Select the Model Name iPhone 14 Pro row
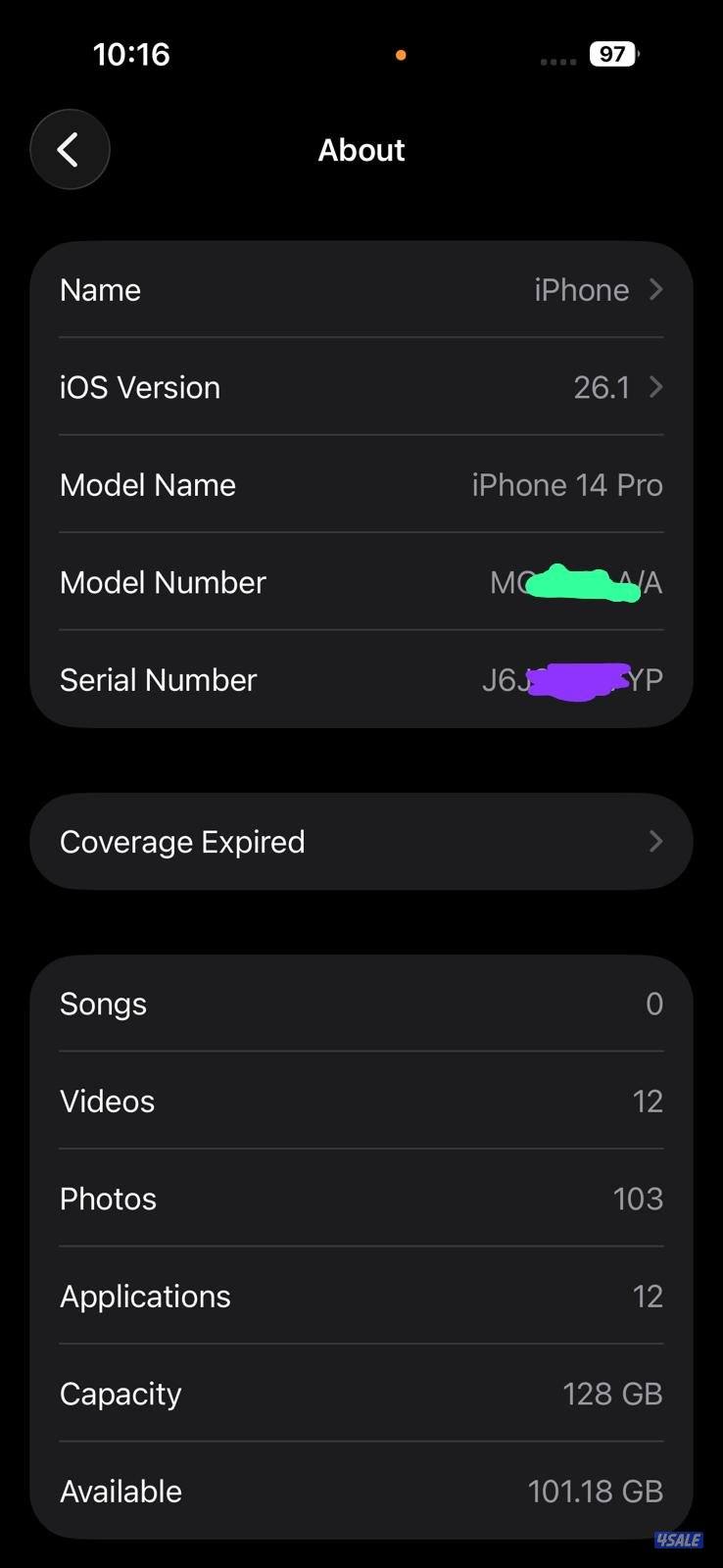Viewport: 723px width, 1568px height. coord(361,484)
